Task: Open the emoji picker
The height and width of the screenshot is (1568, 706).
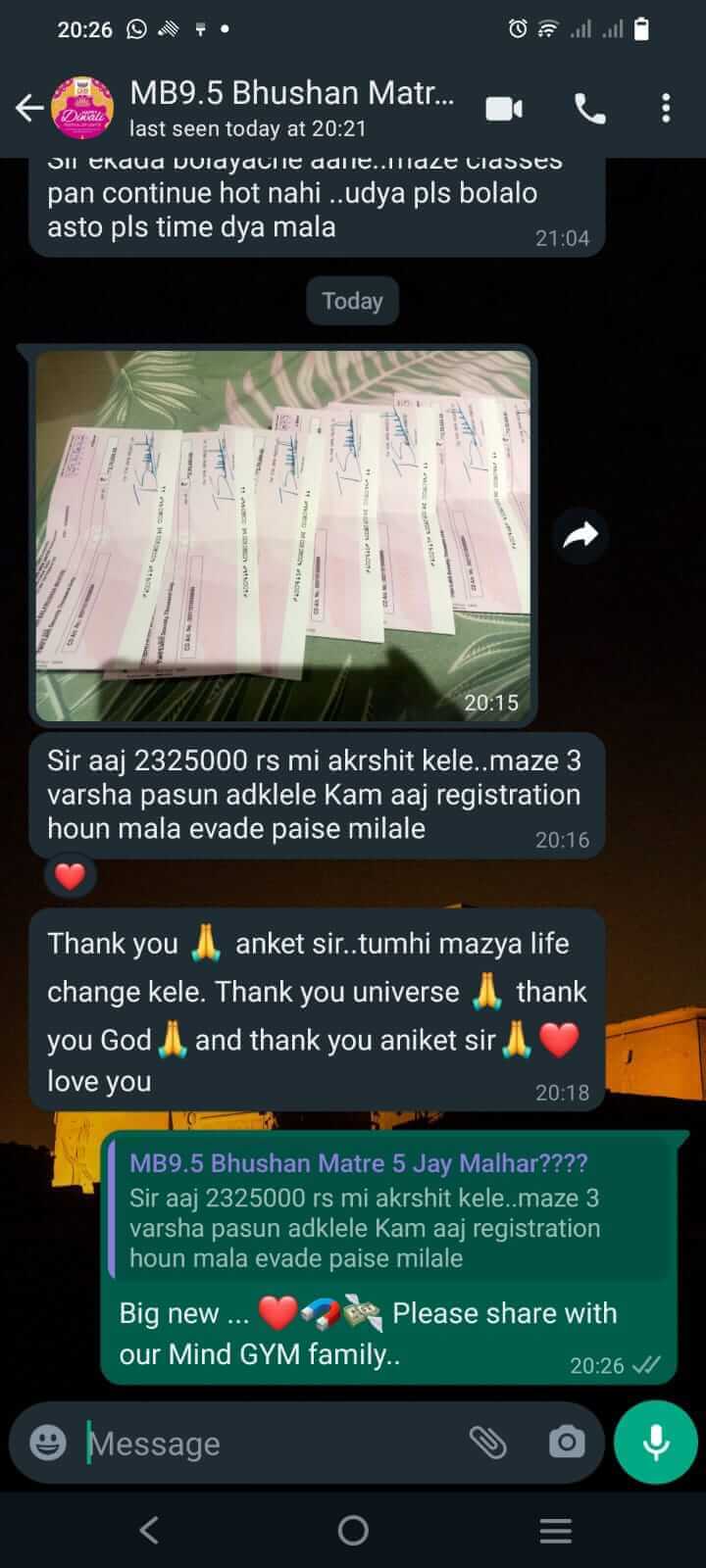Action: pyautogui.click(x=48, y=1443)
